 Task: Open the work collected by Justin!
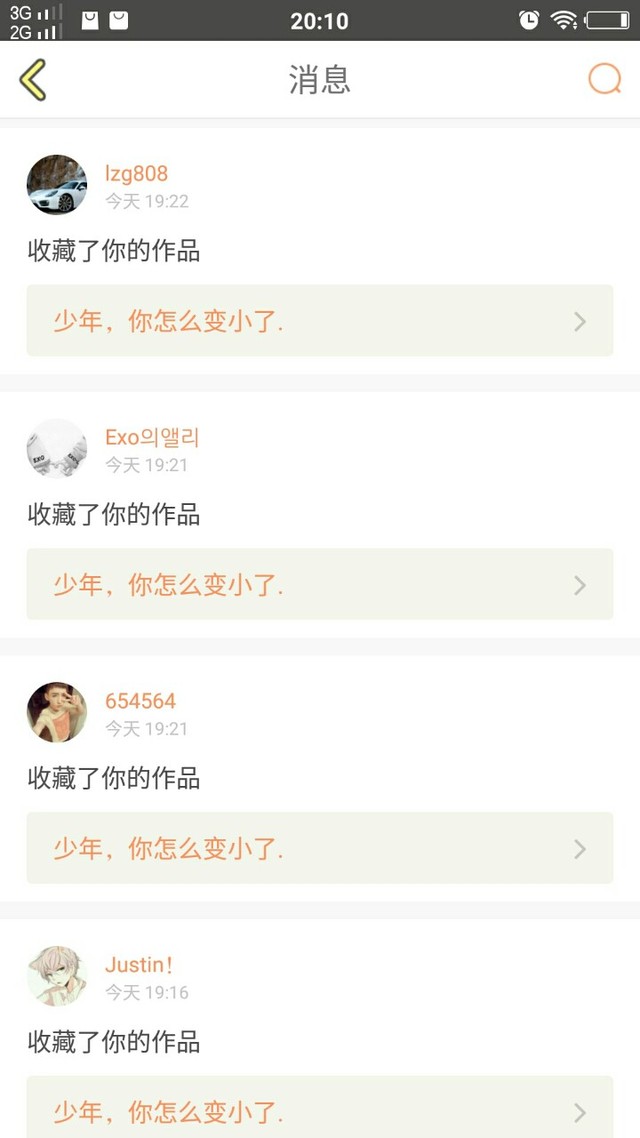point(320,1107)
